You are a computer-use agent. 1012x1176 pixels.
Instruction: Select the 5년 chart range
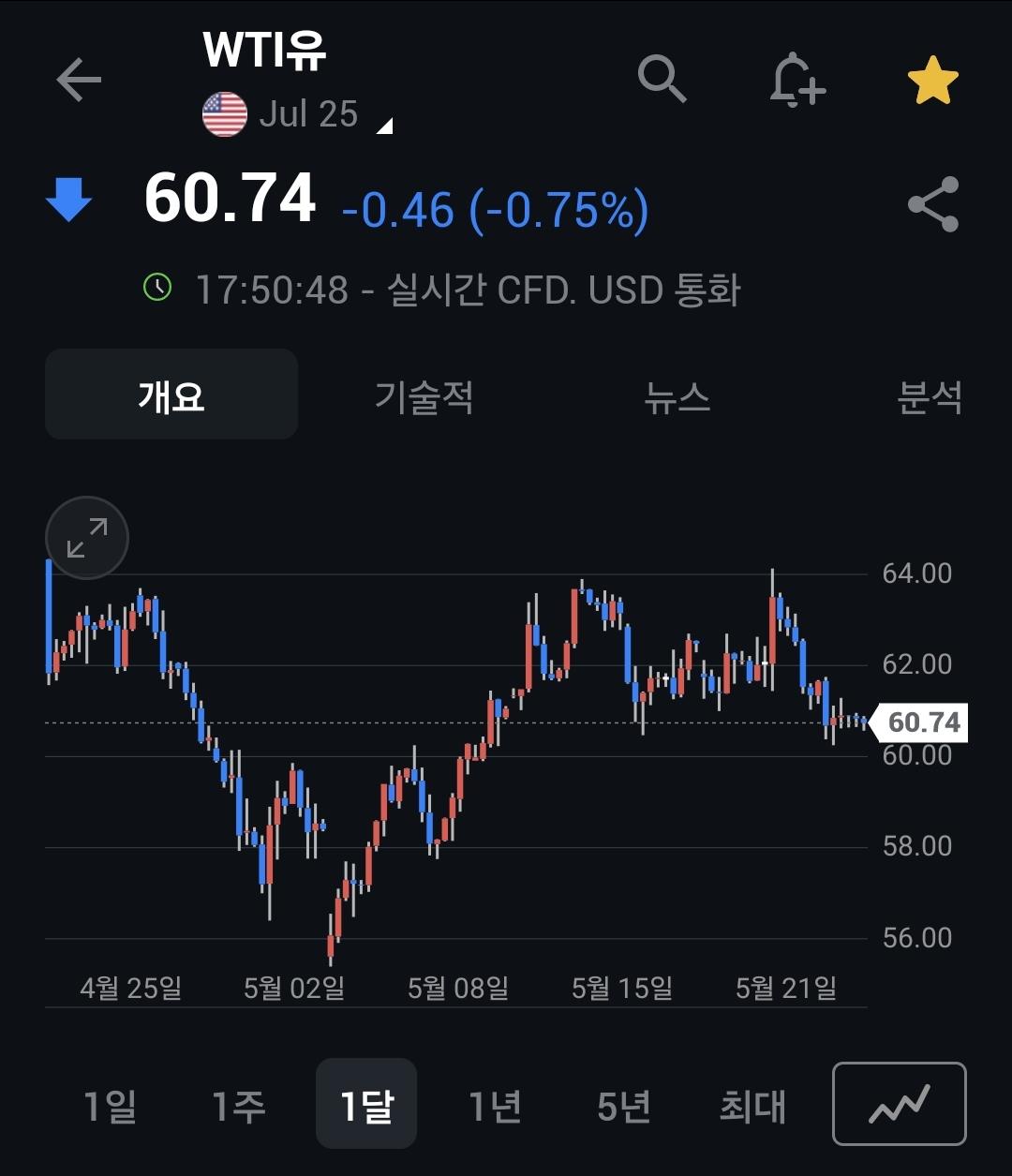pyautogui.click(x=623, y=1106)
